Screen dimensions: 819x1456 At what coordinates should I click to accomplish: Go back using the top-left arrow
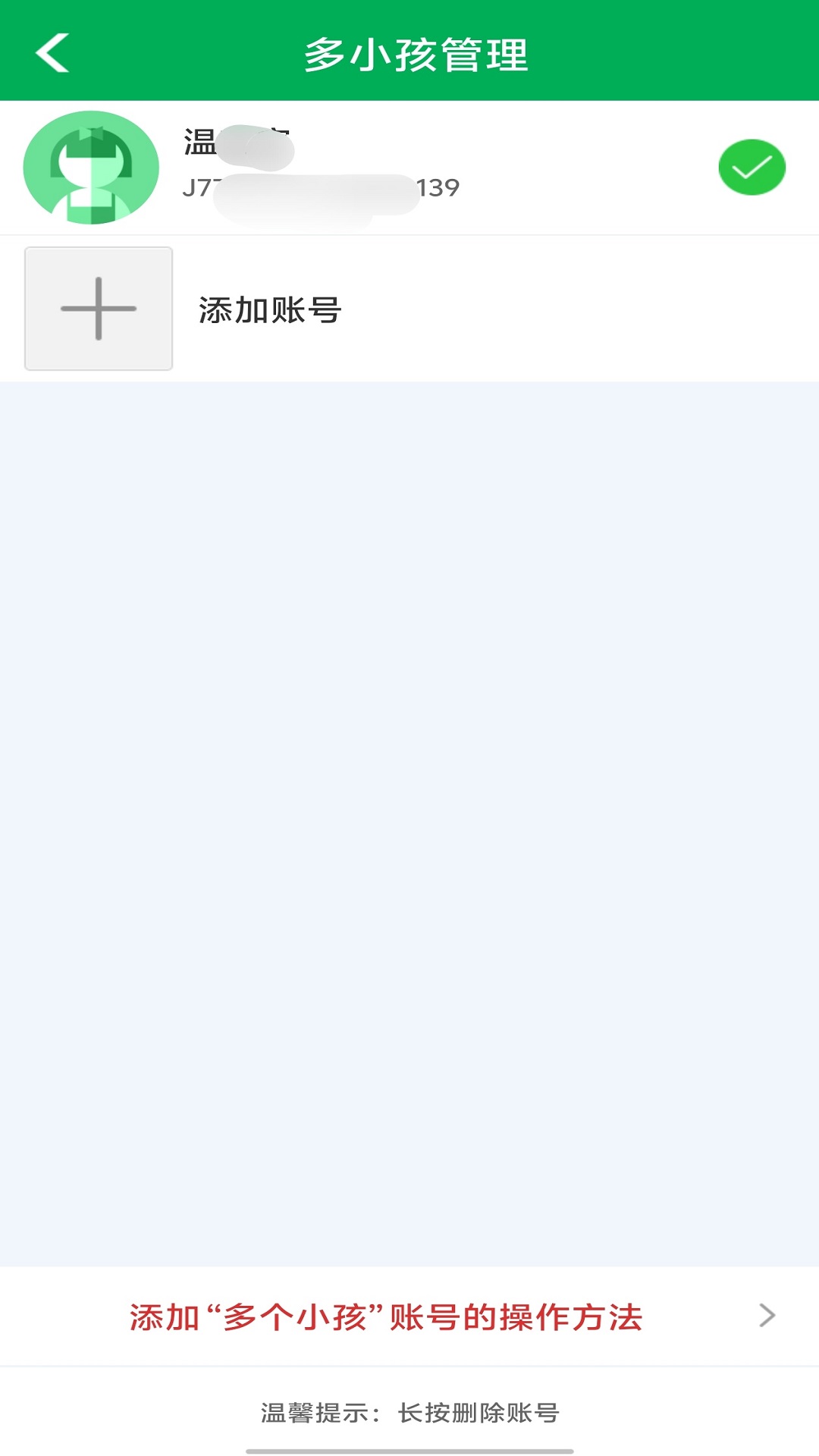coord(52,53)
